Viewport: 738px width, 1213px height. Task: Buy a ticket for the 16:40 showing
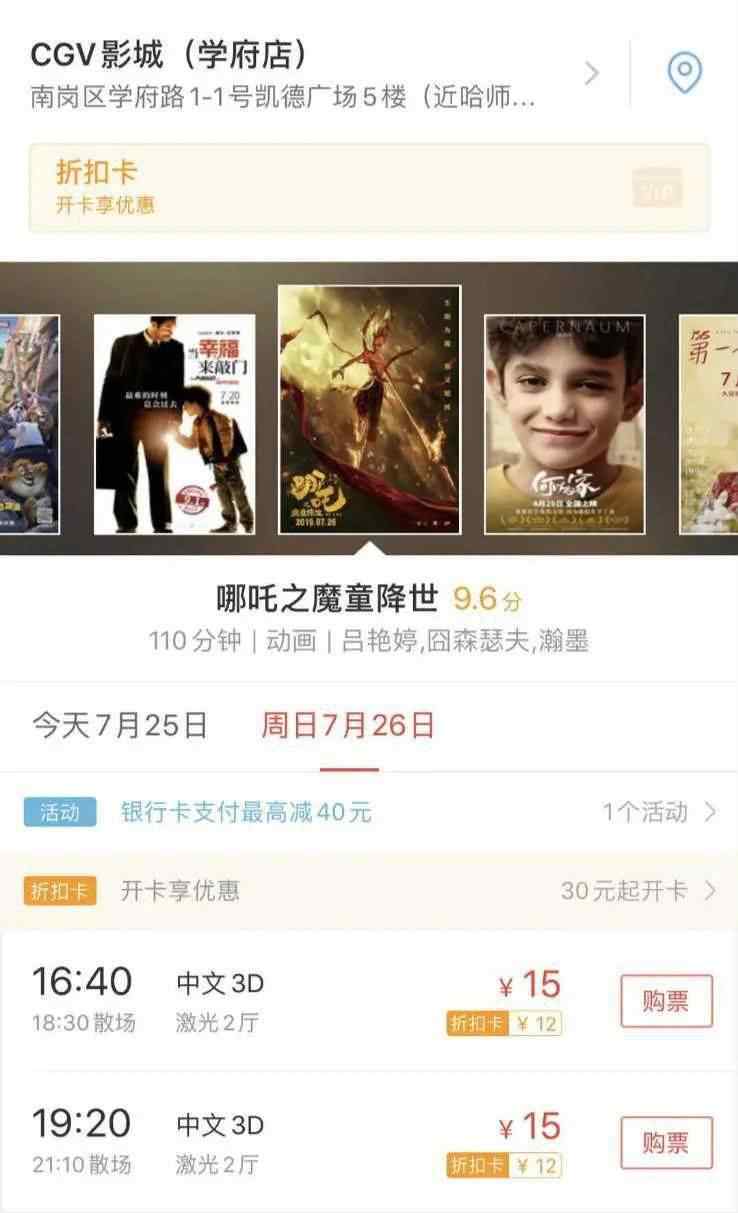tap(666, 1001)
